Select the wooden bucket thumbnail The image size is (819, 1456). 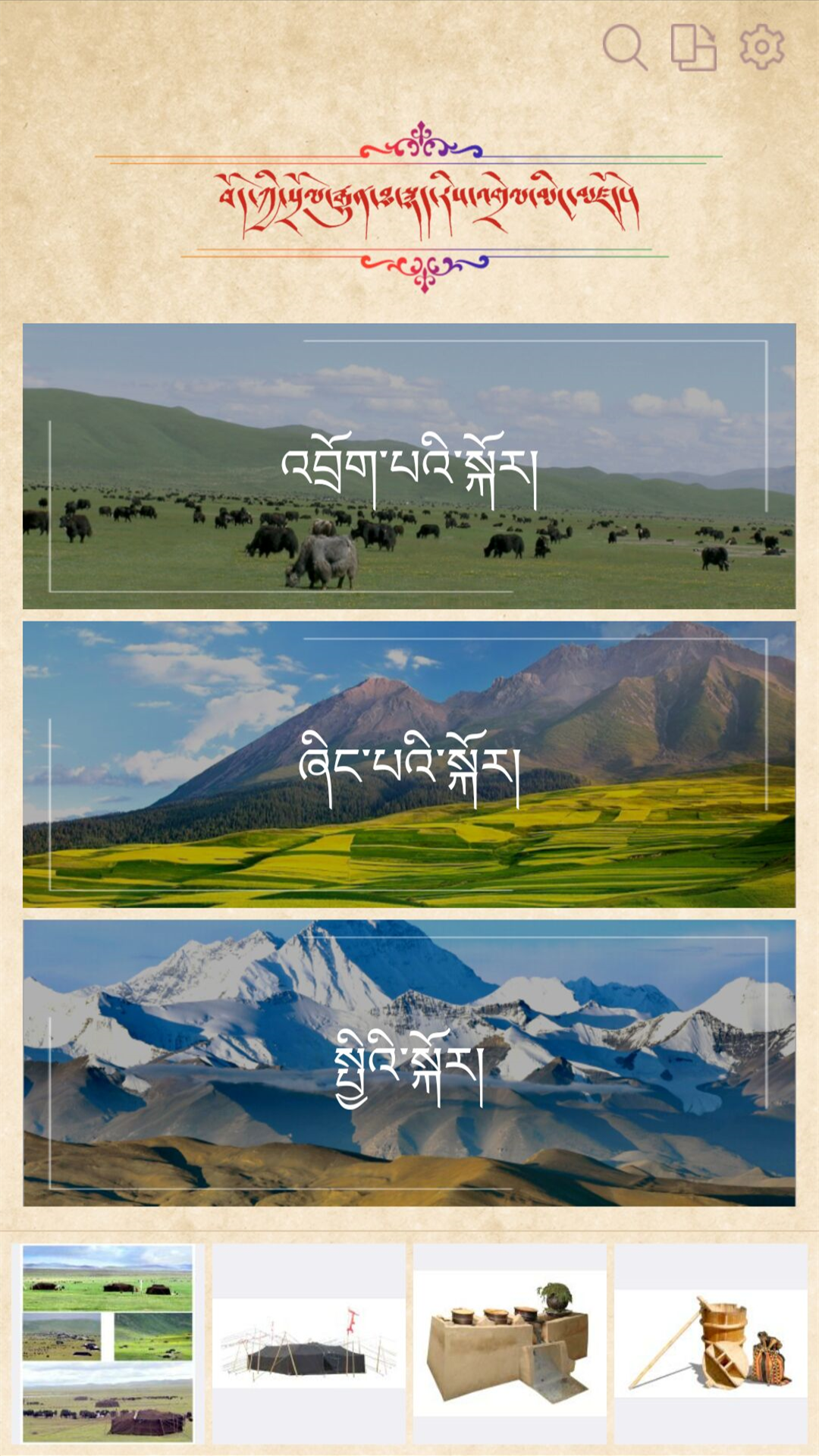coord(711,1343)
